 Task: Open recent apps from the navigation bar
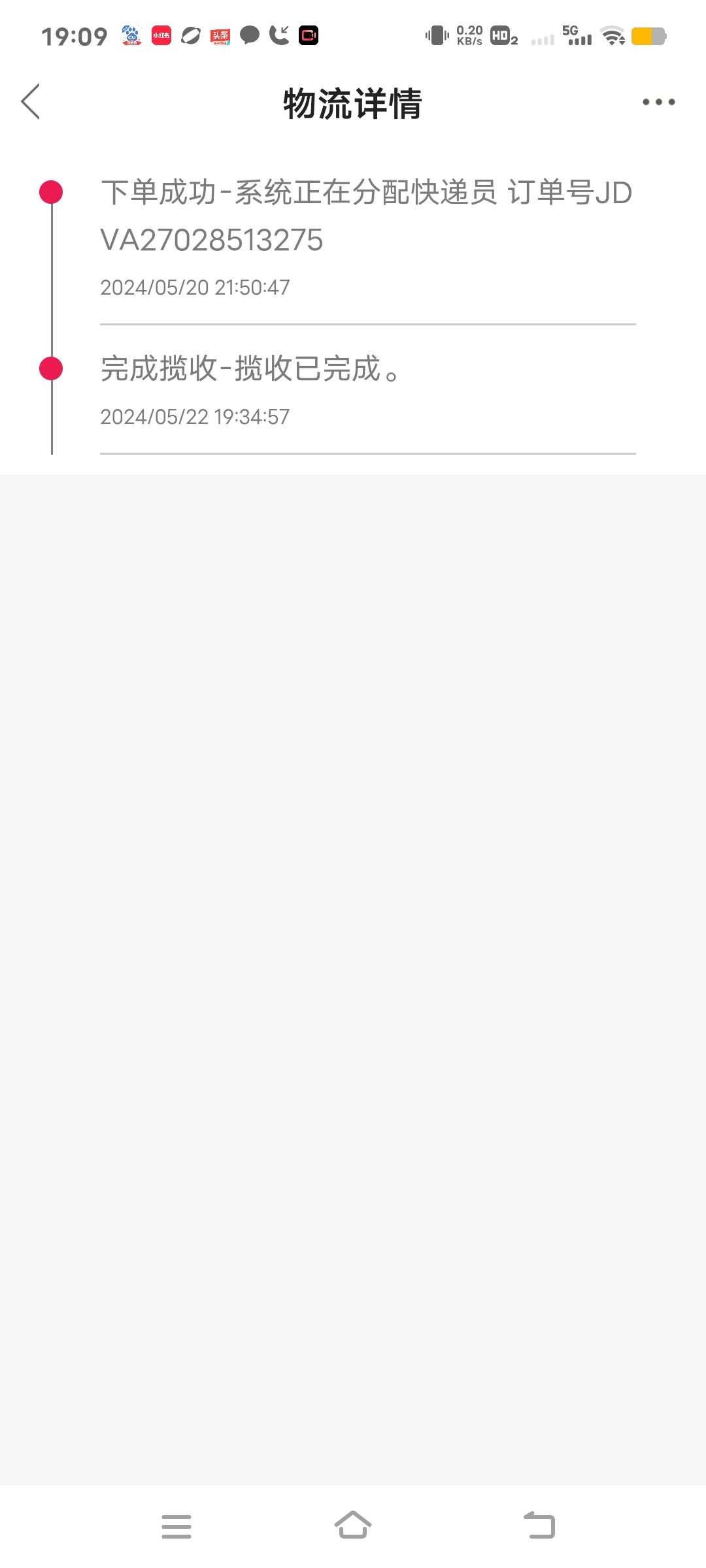pos(176,1526)
